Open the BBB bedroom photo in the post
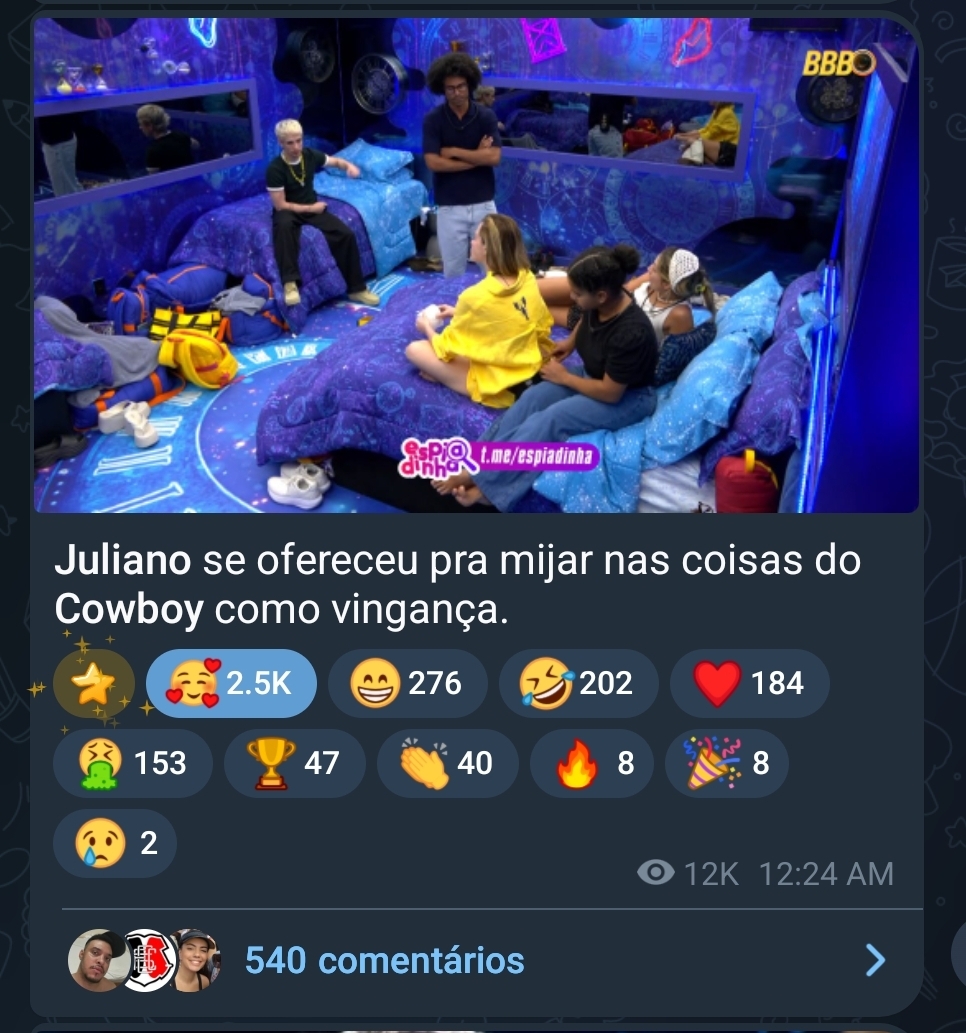 click(x=476, y=265)
